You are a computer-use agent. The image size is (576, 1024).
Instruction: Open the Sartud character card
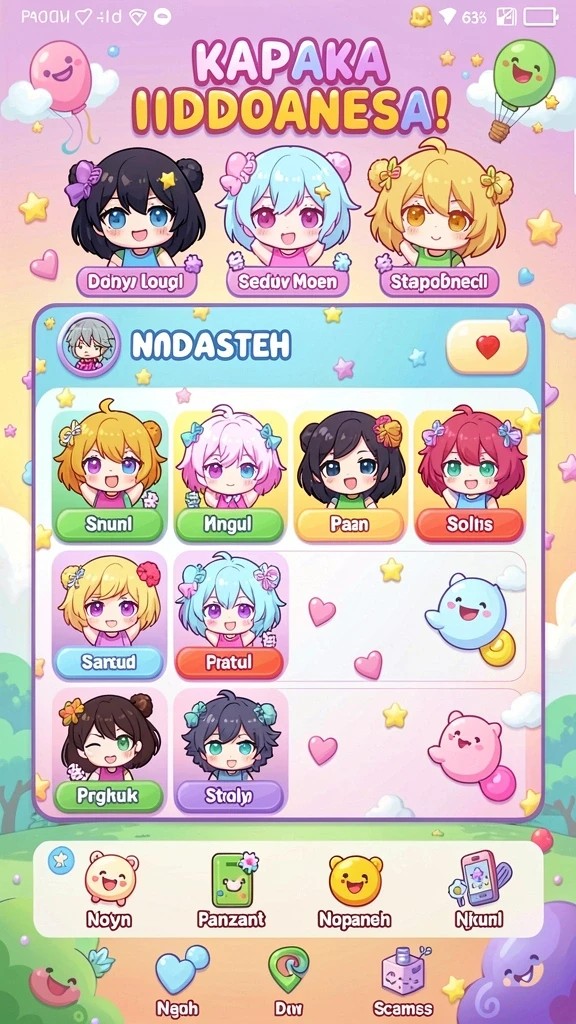[108, 616]
